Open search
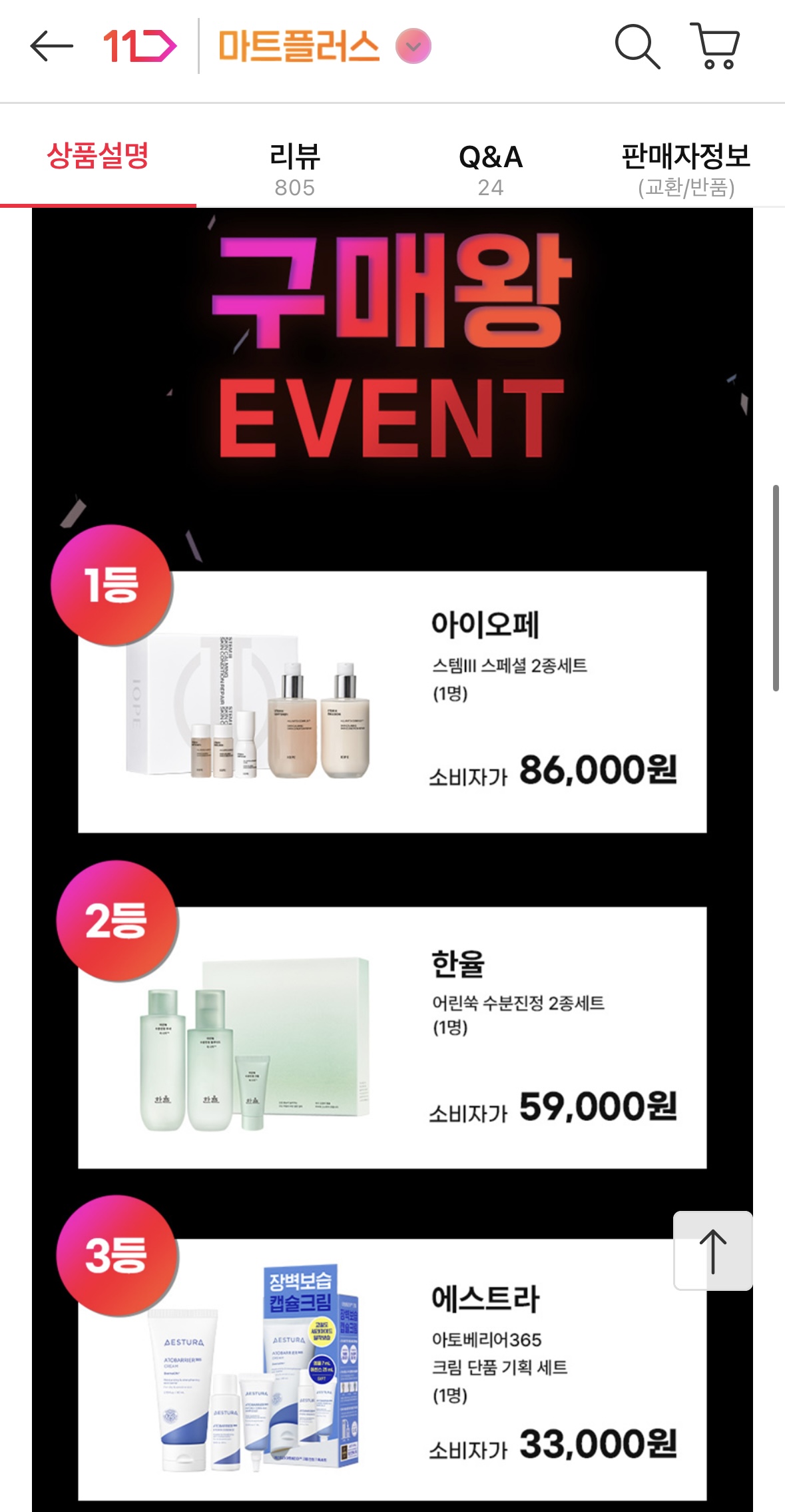The image size is (785, 1512). click(637, 47)
